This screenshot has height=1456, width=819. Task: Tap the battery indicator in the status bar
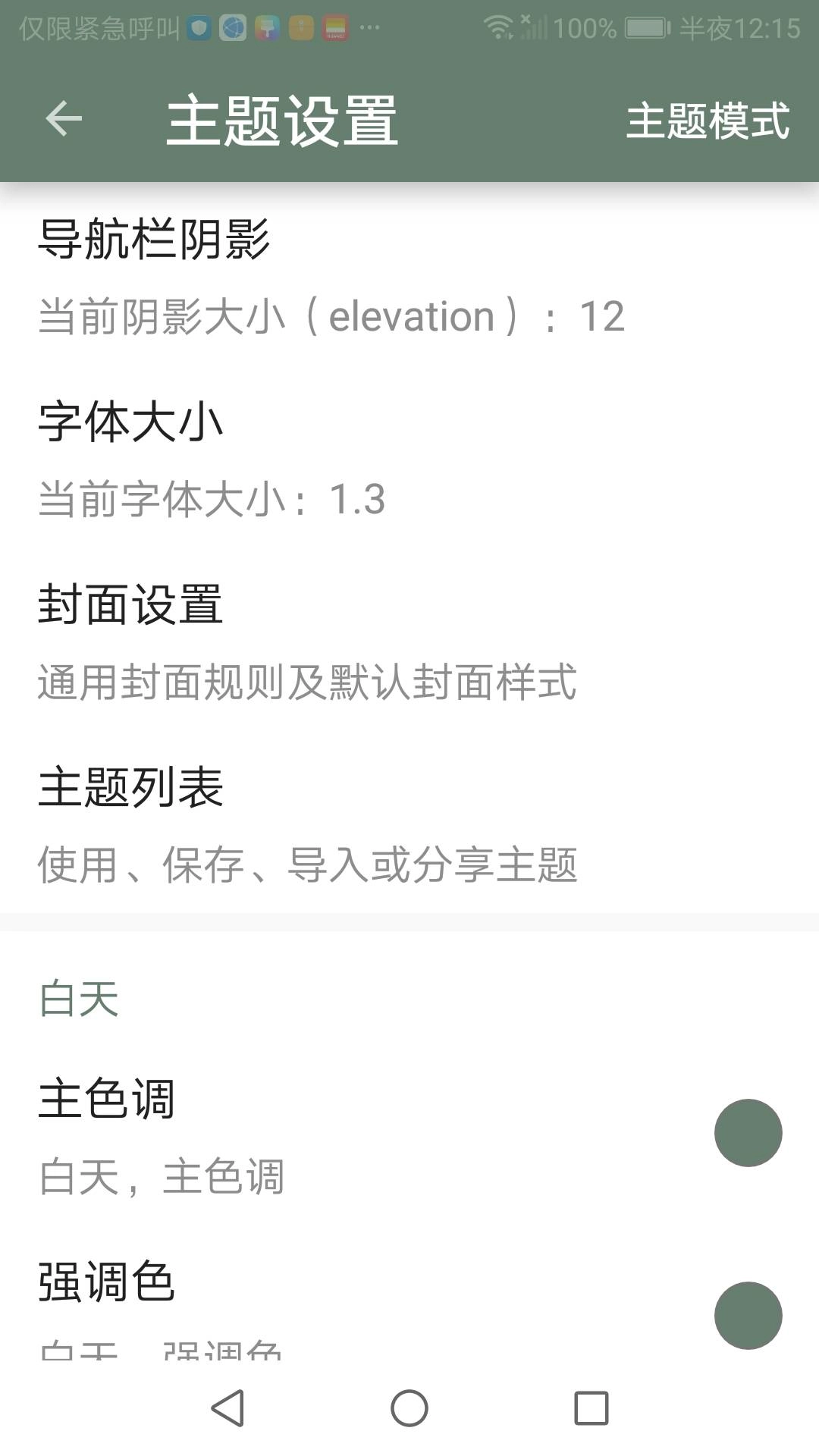646,24
